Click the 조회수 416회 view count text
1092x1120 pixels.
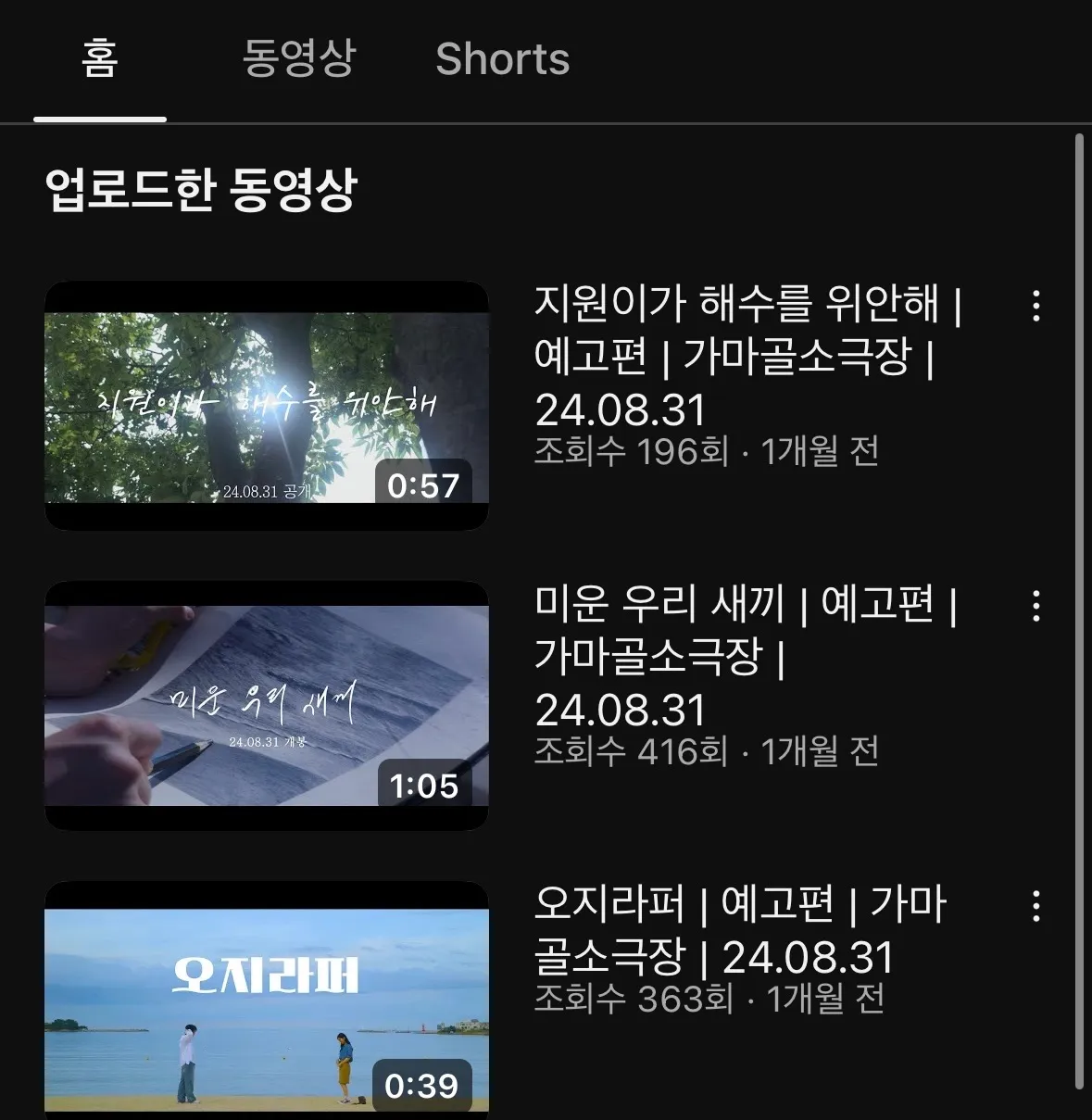point(631,752)
